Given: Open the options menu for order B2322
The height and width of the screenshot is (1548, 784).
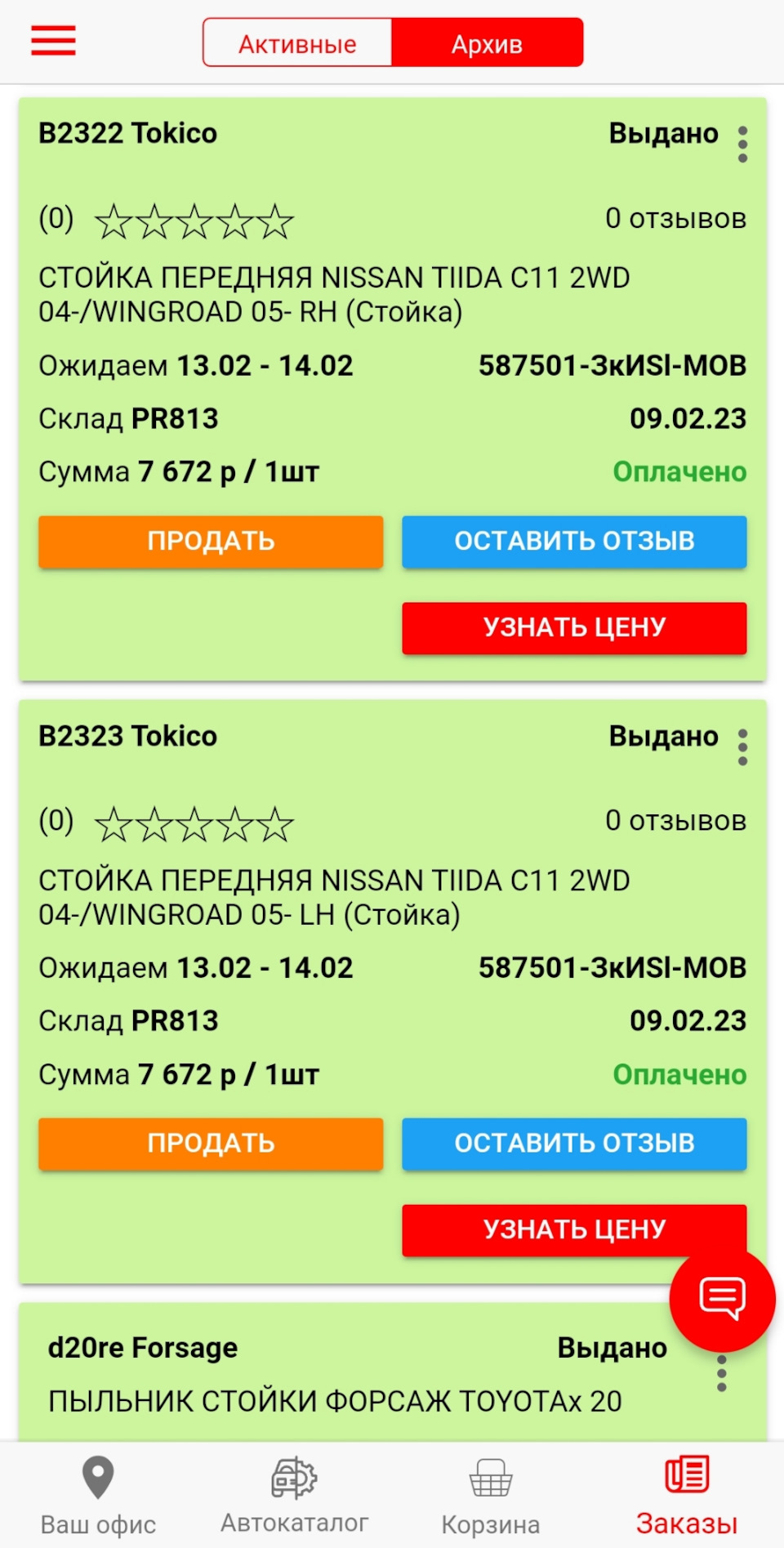Looking at the screenshot, I should click(x=742, y=145).
